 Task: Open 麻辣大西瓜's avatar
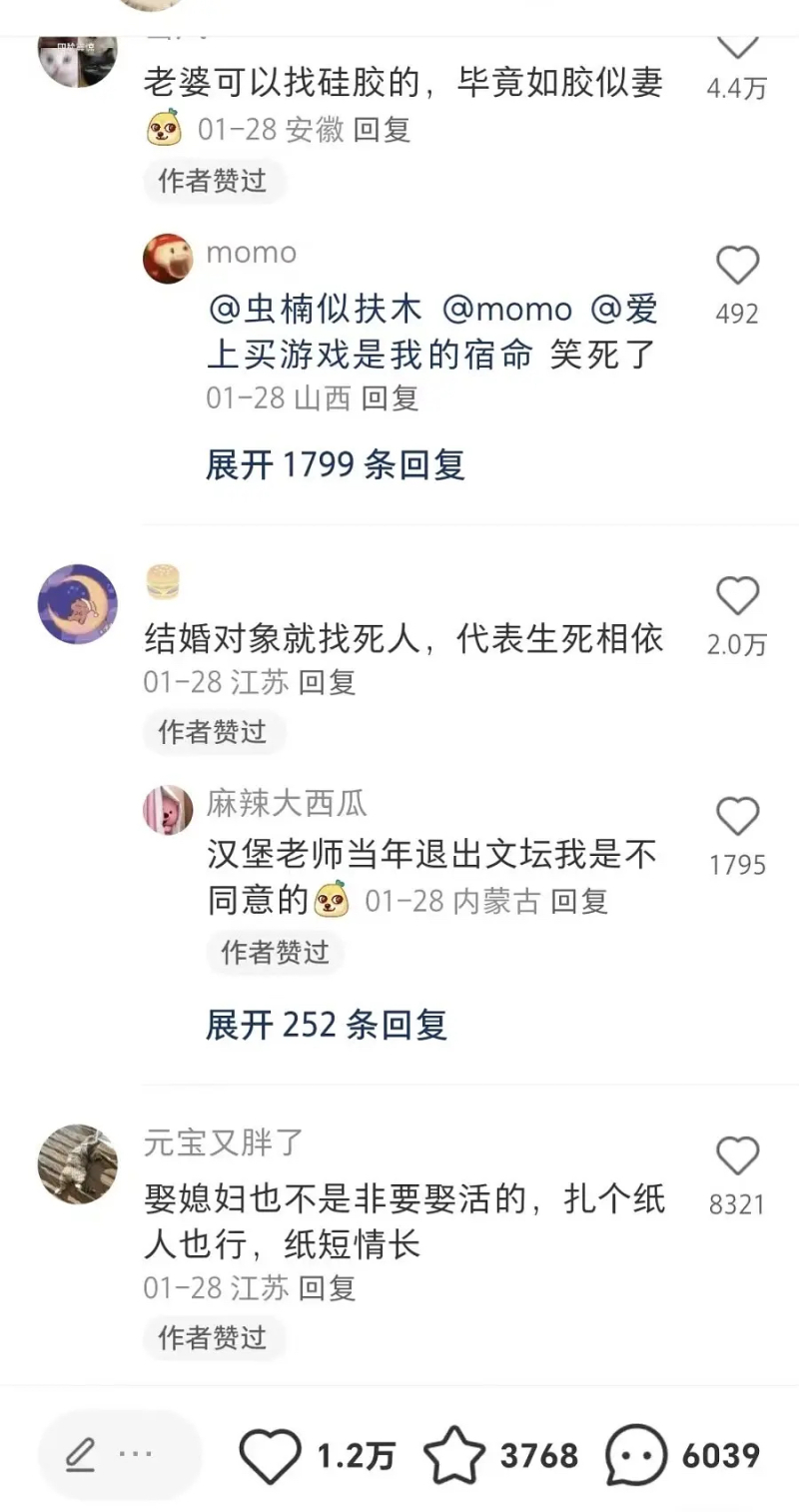tap(168, 810)
